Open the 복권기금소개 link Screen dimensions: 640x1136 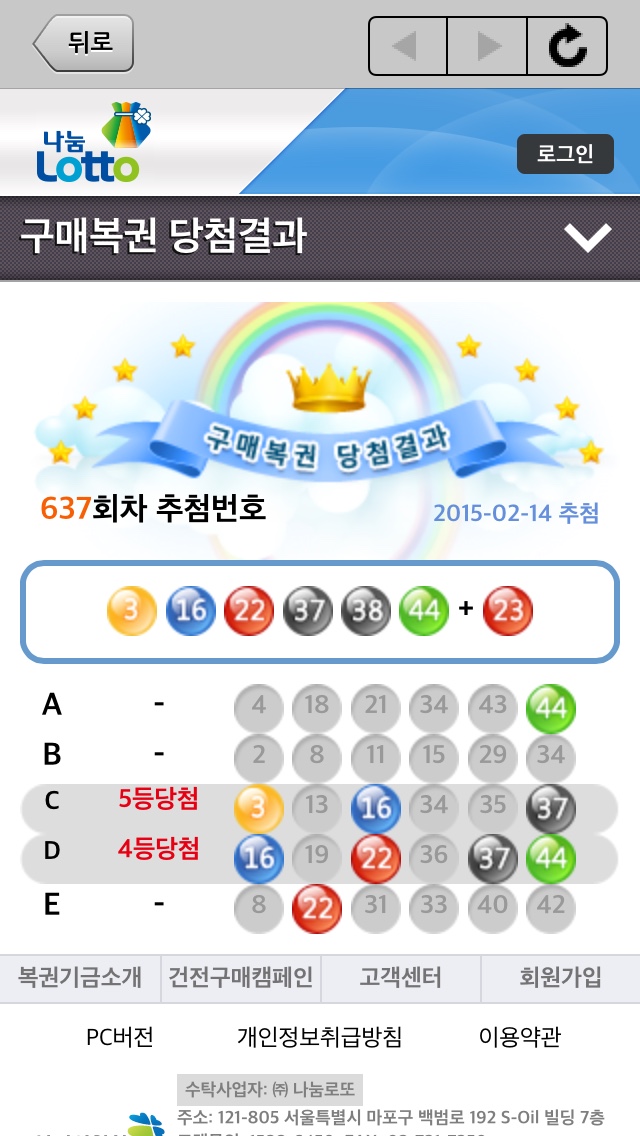coord(80,978)
